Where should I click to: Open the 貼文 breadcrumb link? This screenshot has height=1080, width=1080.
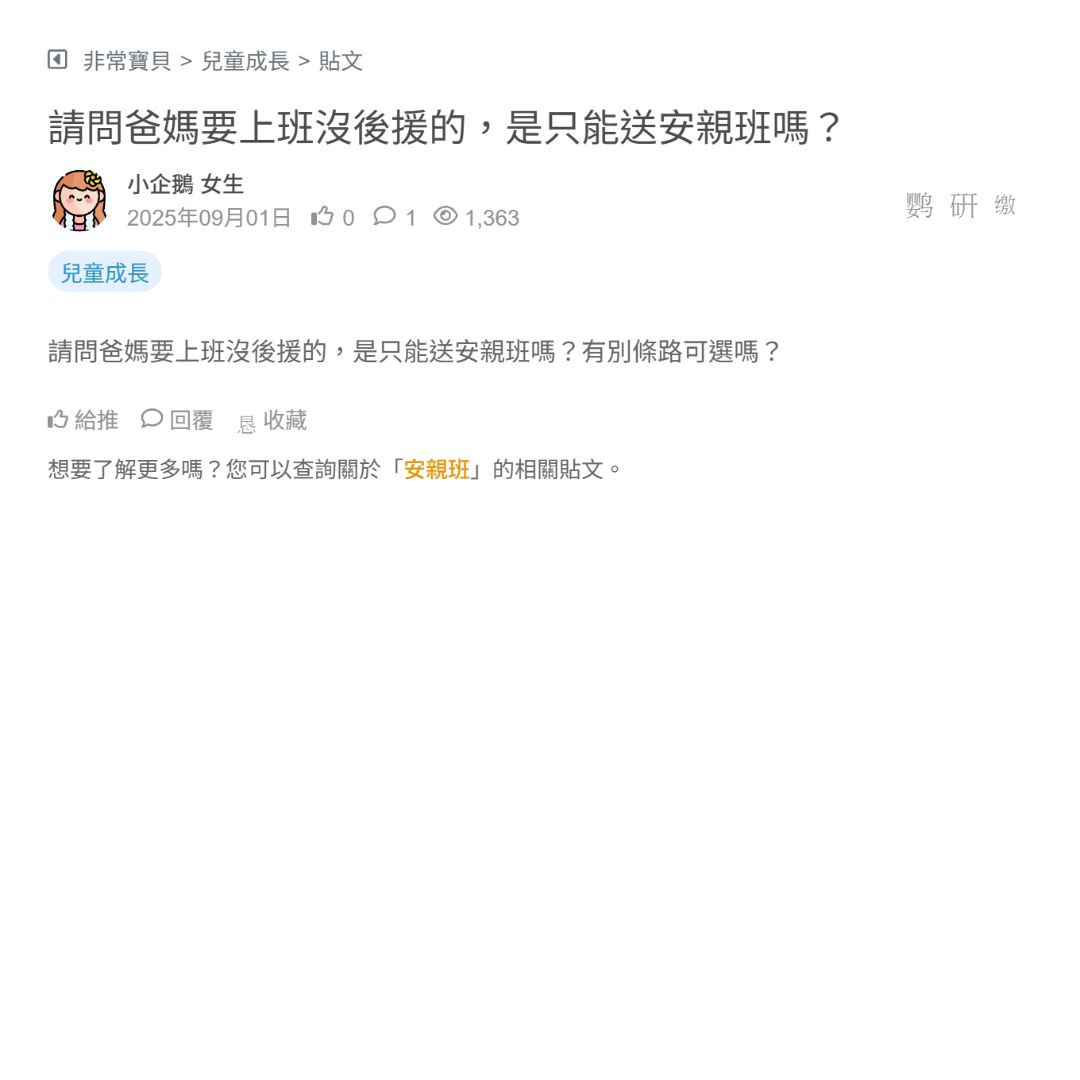[341, 61]
